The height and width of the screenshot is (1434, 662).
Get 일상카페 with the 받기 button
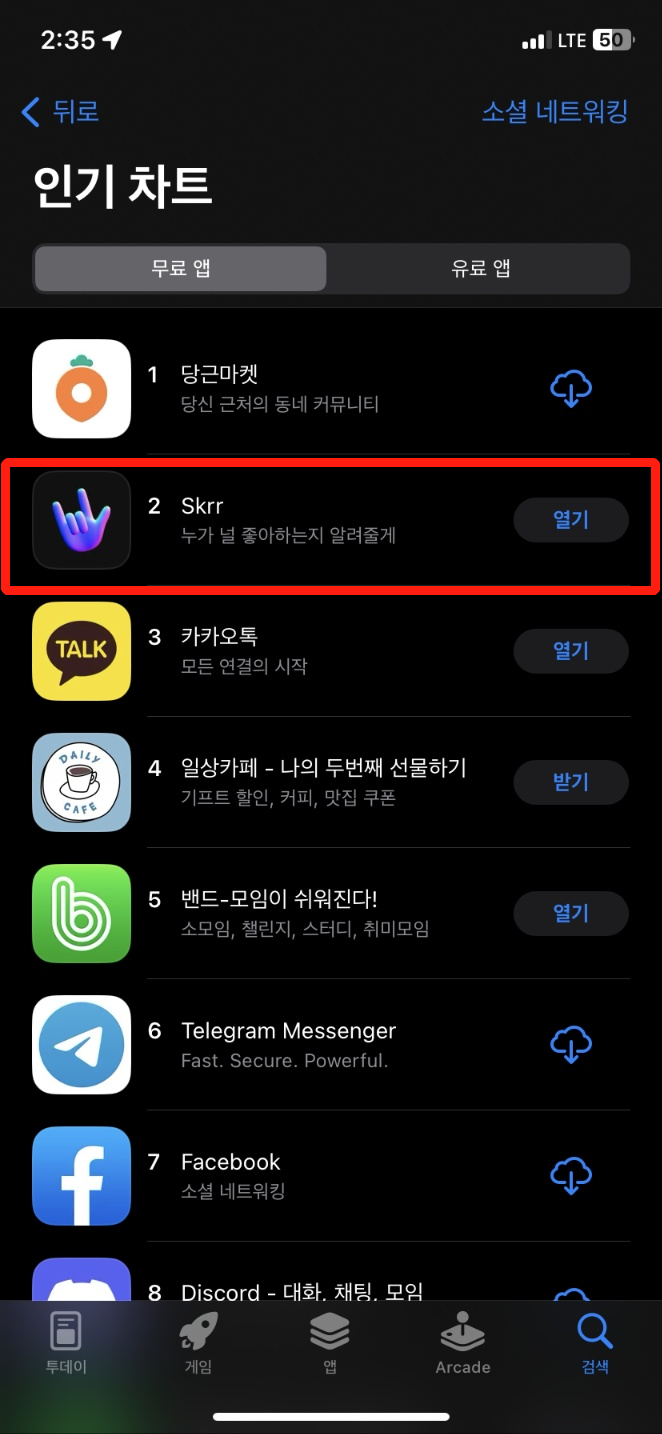(x=571, y=782)
